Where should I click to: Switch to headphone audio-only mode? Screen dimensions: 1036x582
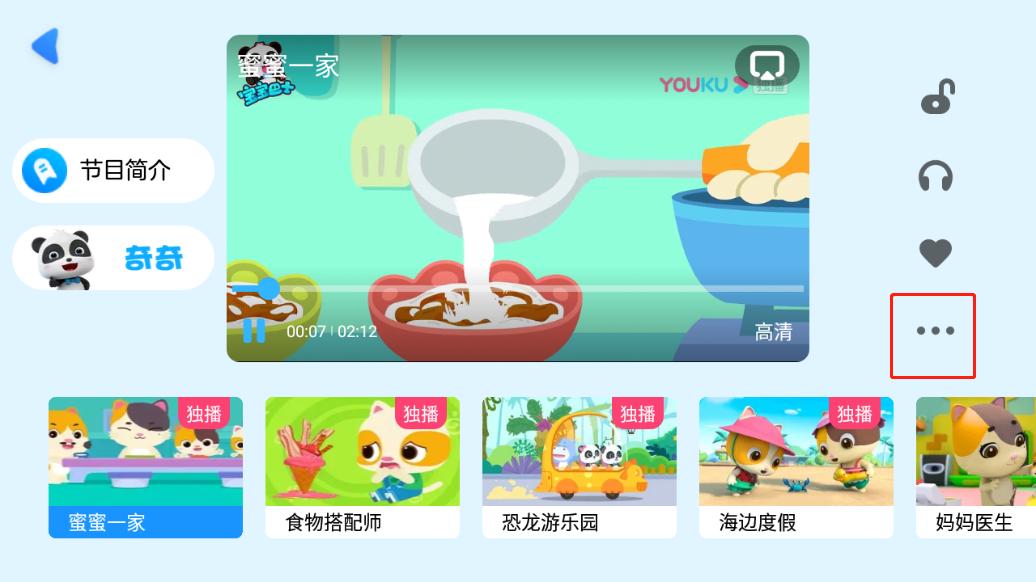pos(936,176)
